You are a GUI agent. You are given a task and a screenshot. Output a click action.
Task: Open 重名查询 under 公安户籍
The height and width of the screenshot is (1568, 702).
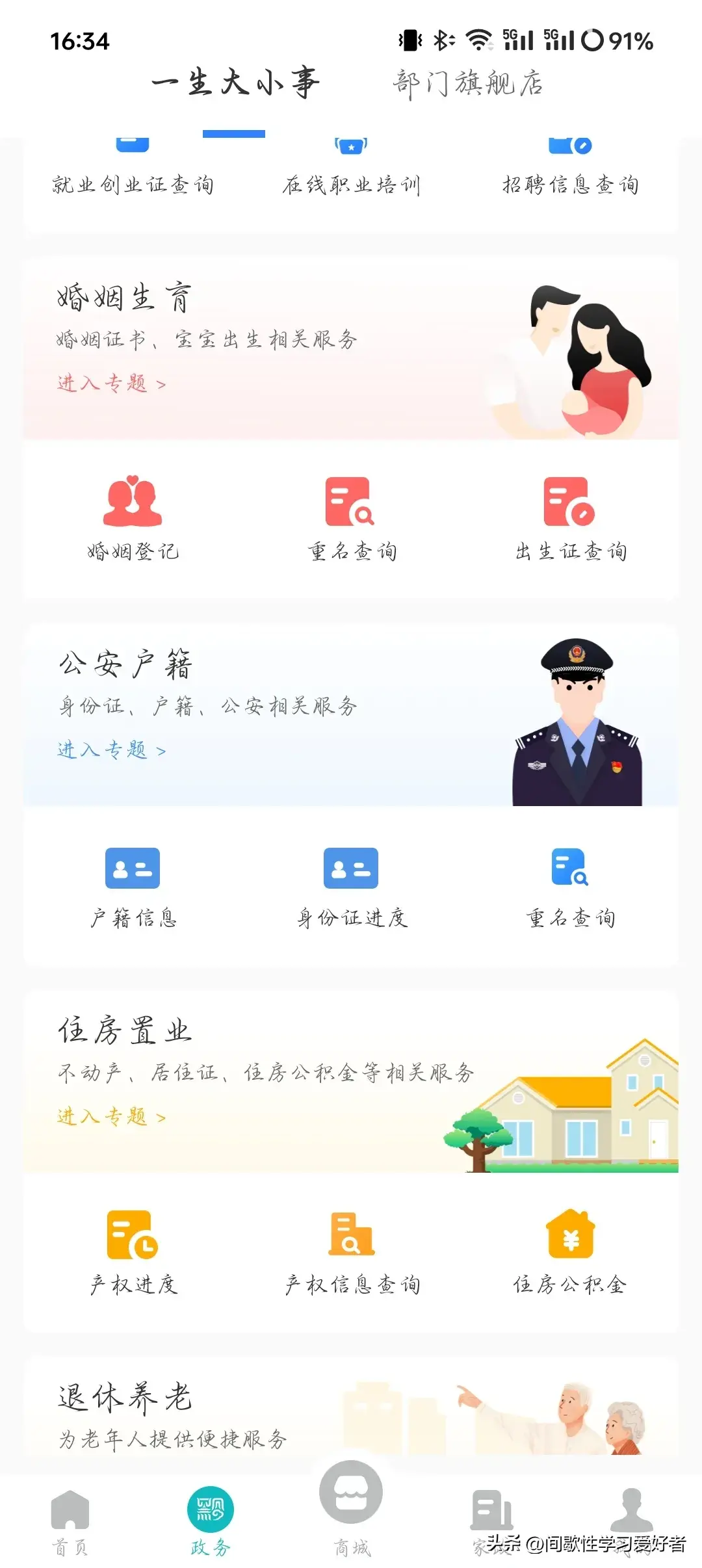[570, 885]
